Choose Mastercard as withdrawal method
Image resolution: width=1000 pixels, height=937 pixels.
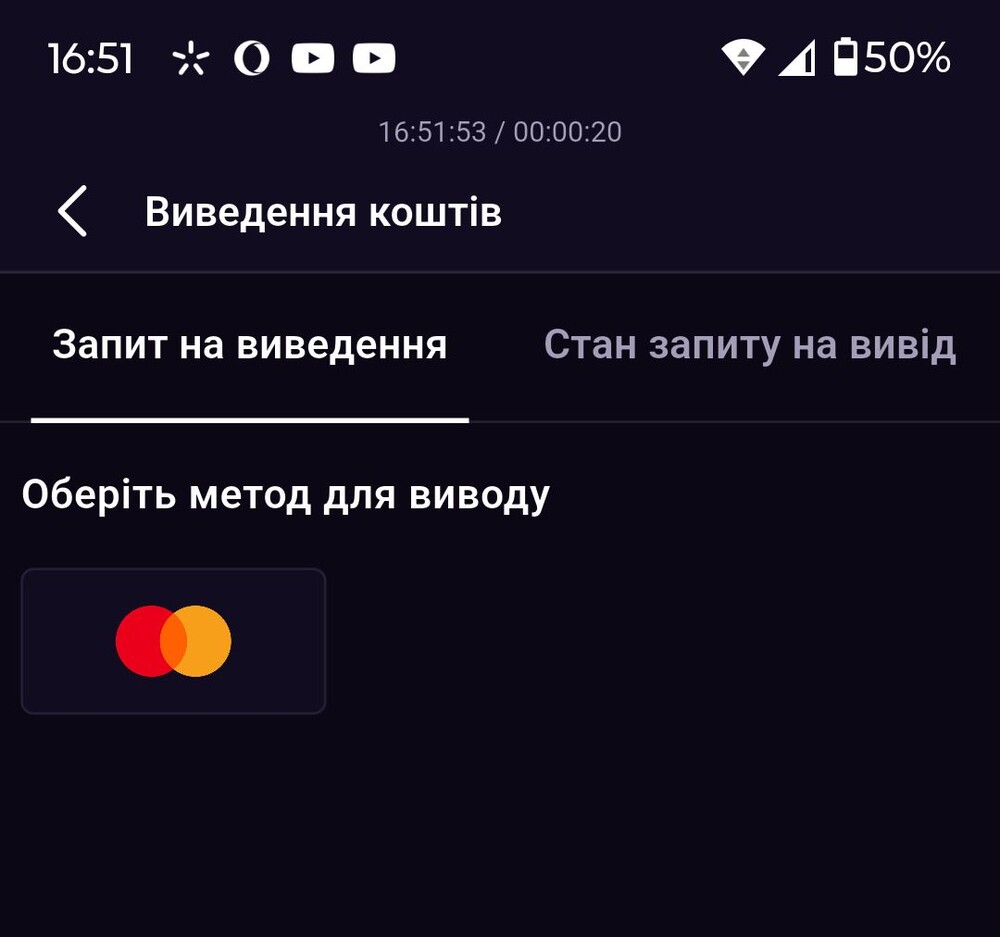[x=173, y=641]
